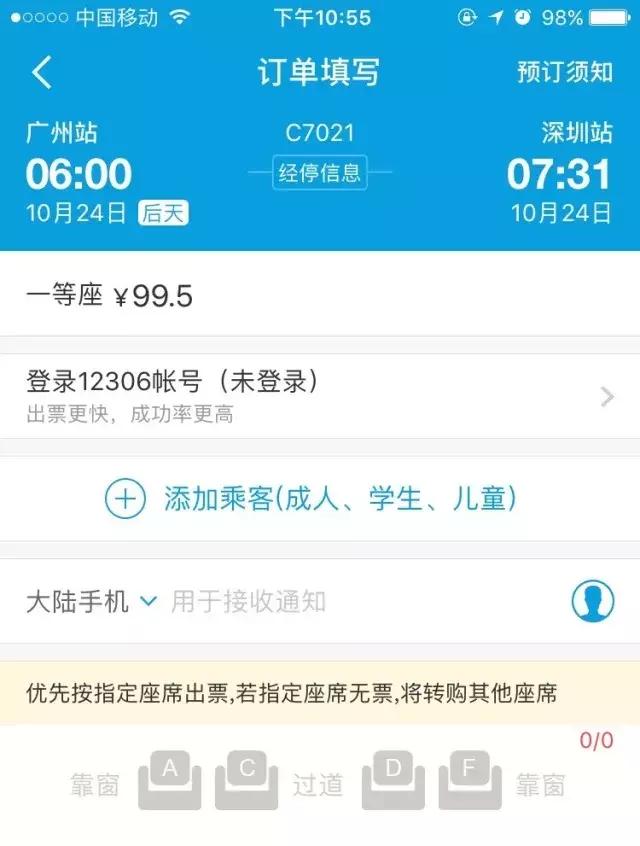Go back from the order form
Screen dimensions: 640x846
[x=42, y=72]
